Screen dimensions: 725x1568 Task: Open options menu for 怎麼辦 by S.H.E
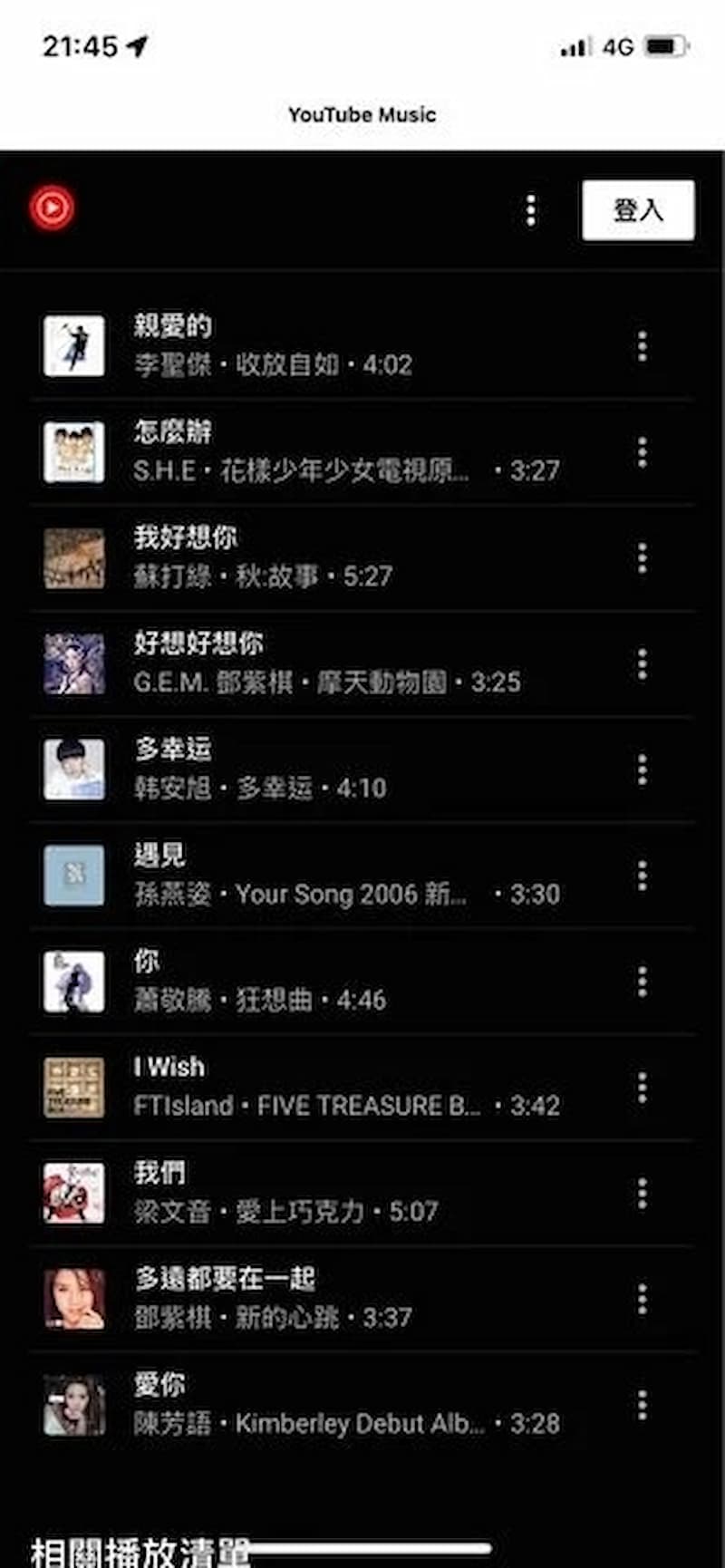[643, 452]
